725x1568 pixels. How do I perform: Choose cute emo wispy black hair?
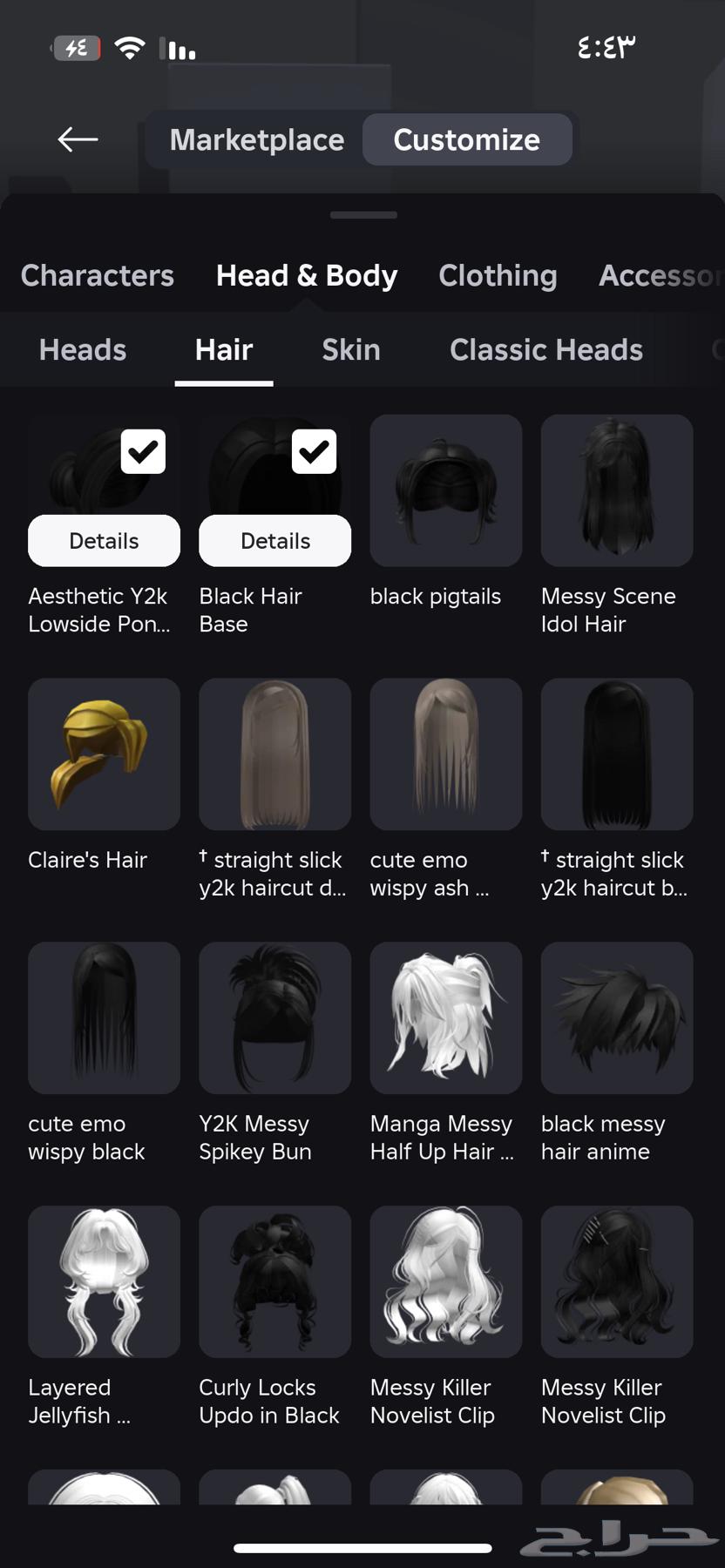[x=104, y=1017]
